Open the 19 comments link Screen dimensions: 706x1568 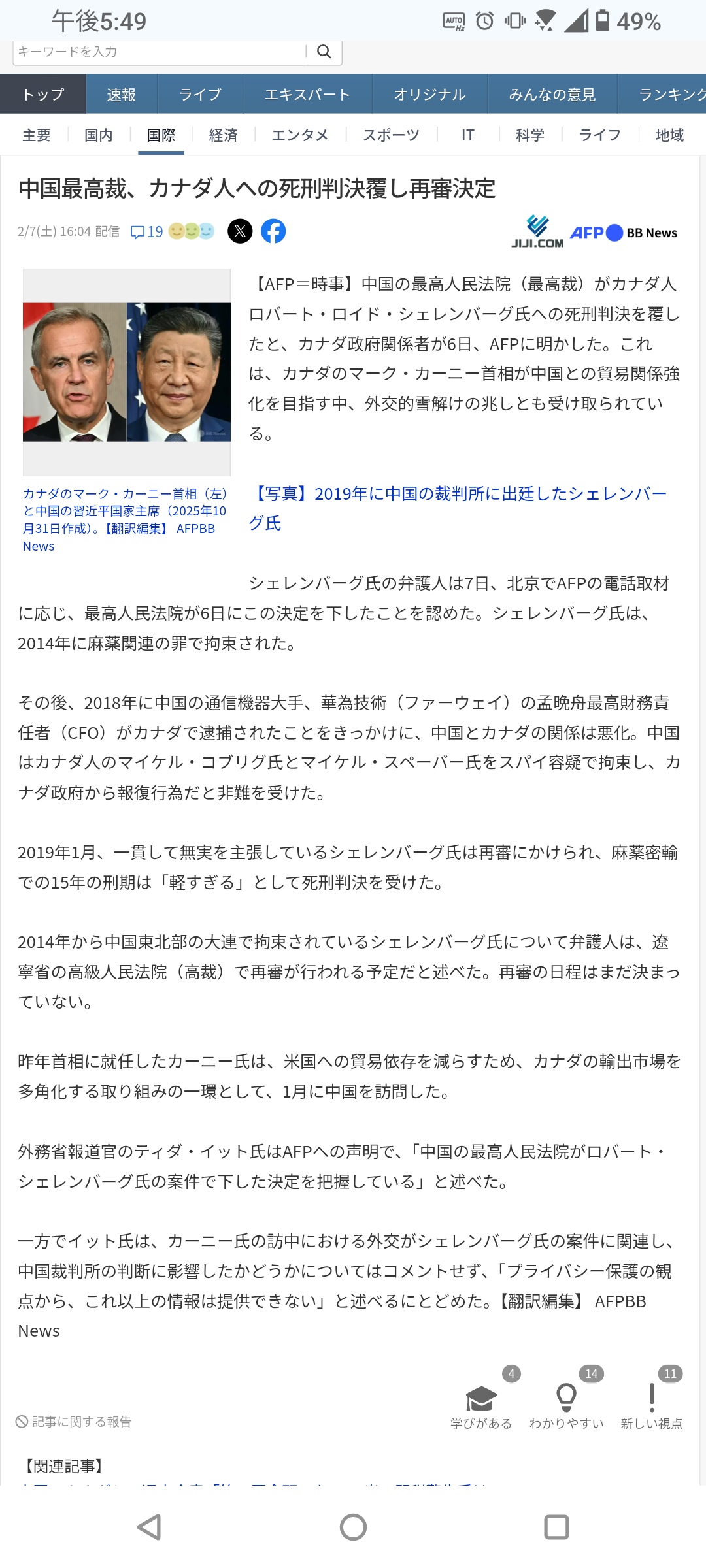(x=147, y=232)
